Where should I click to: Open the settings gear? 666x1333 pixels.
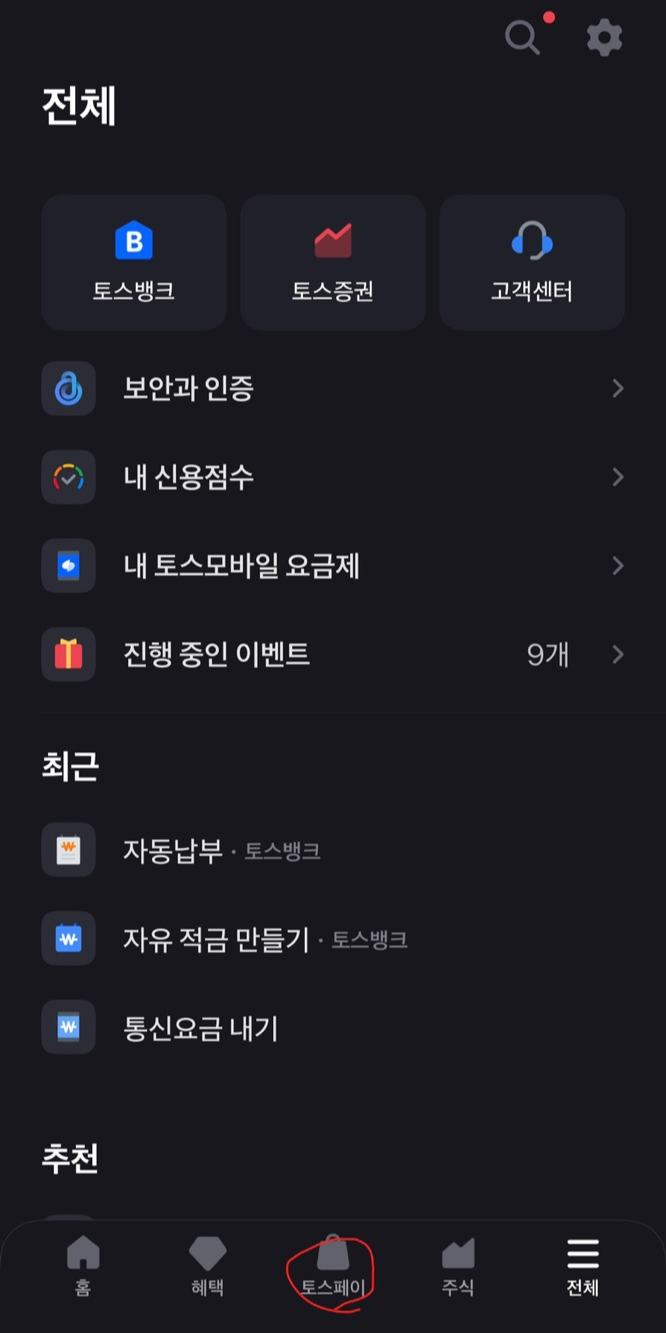click(604, 38)
